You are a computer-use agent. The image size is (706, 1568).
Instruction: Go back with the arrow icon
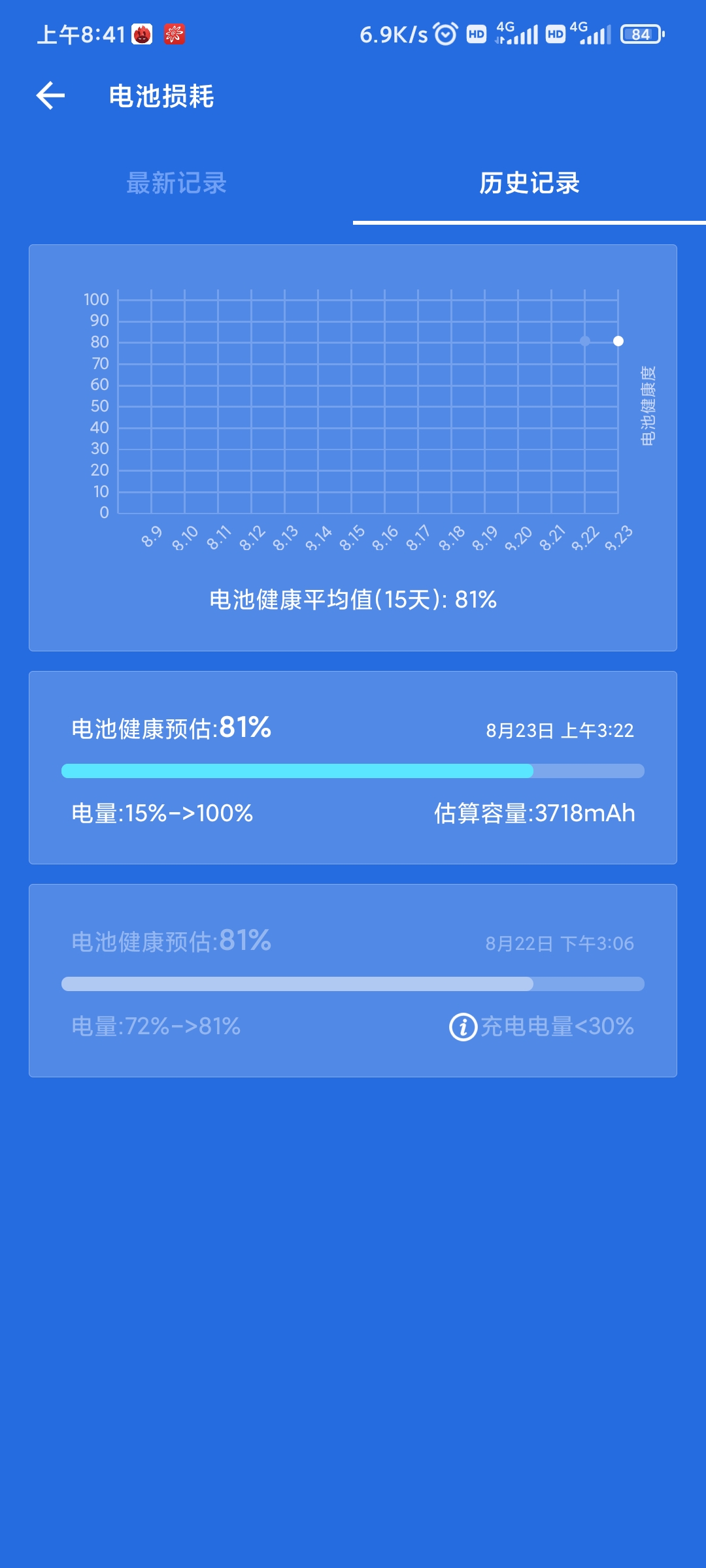coord(50,96)
